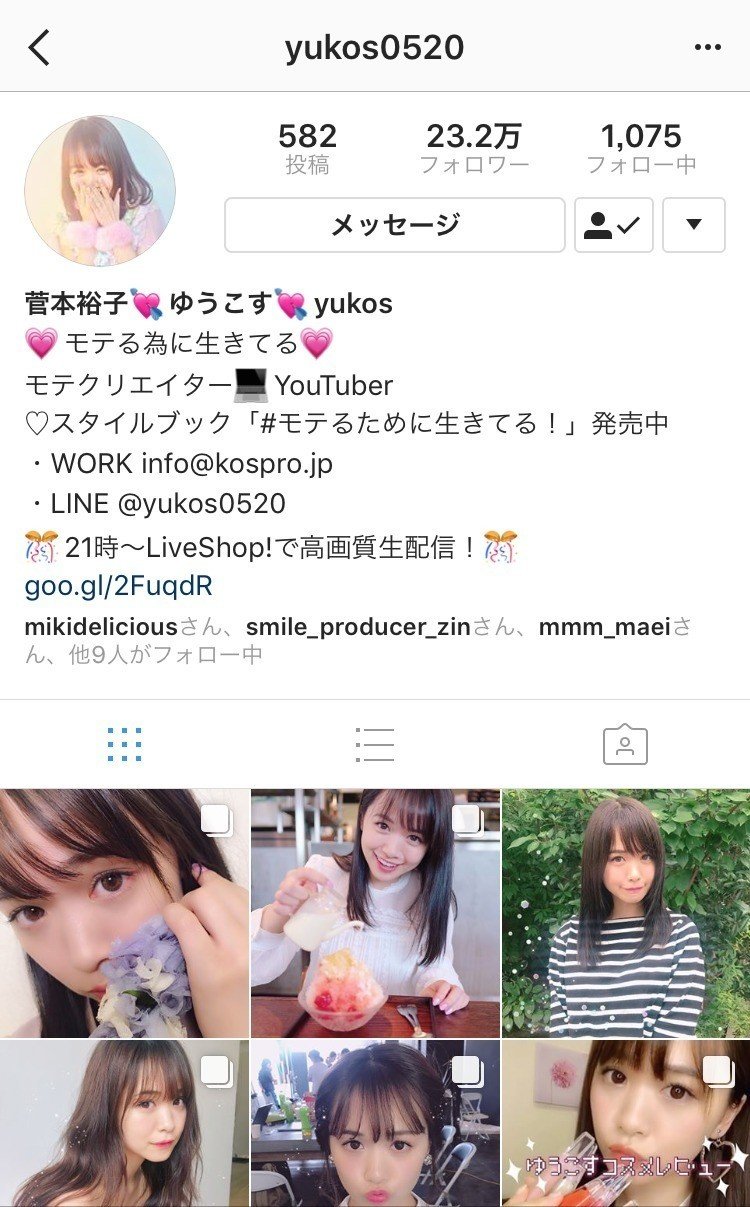View the profile picture

(x=100, y=191)
